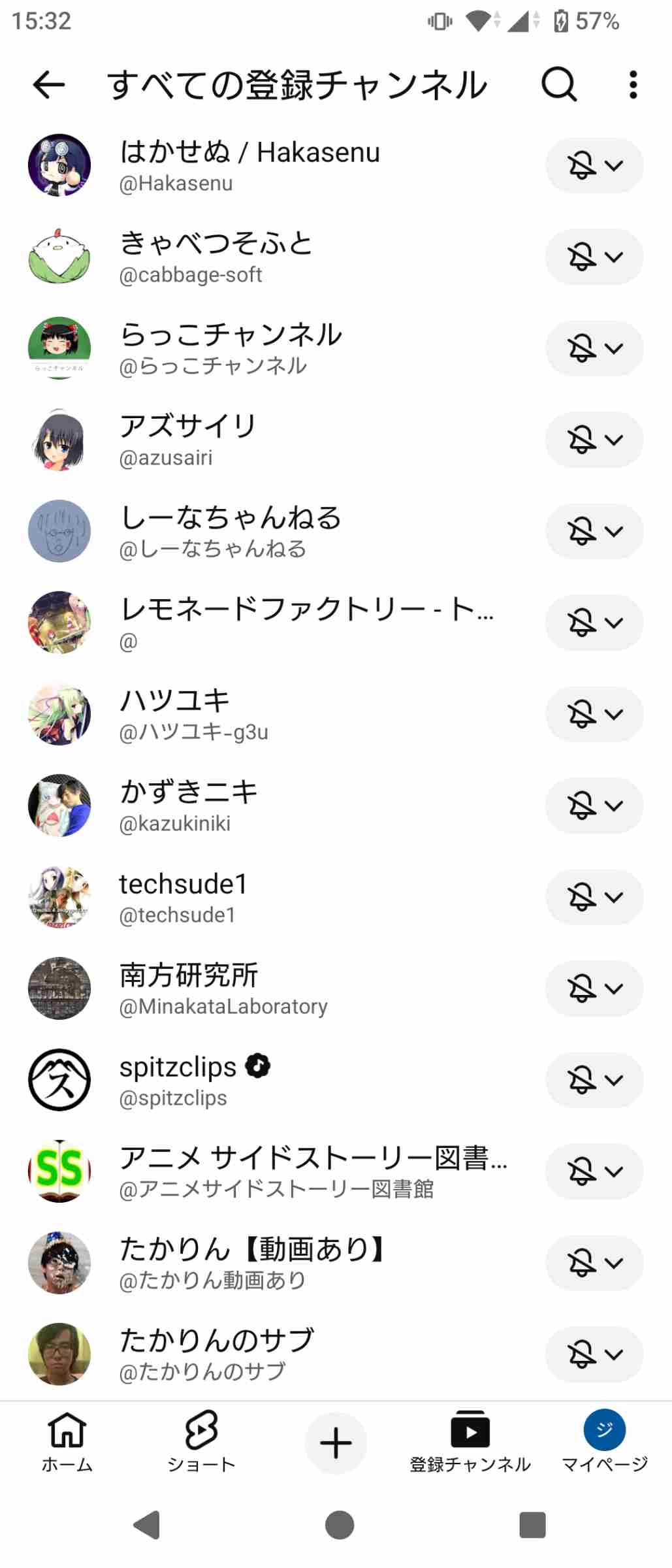Expand notification options for techsude1

(594, 897)
